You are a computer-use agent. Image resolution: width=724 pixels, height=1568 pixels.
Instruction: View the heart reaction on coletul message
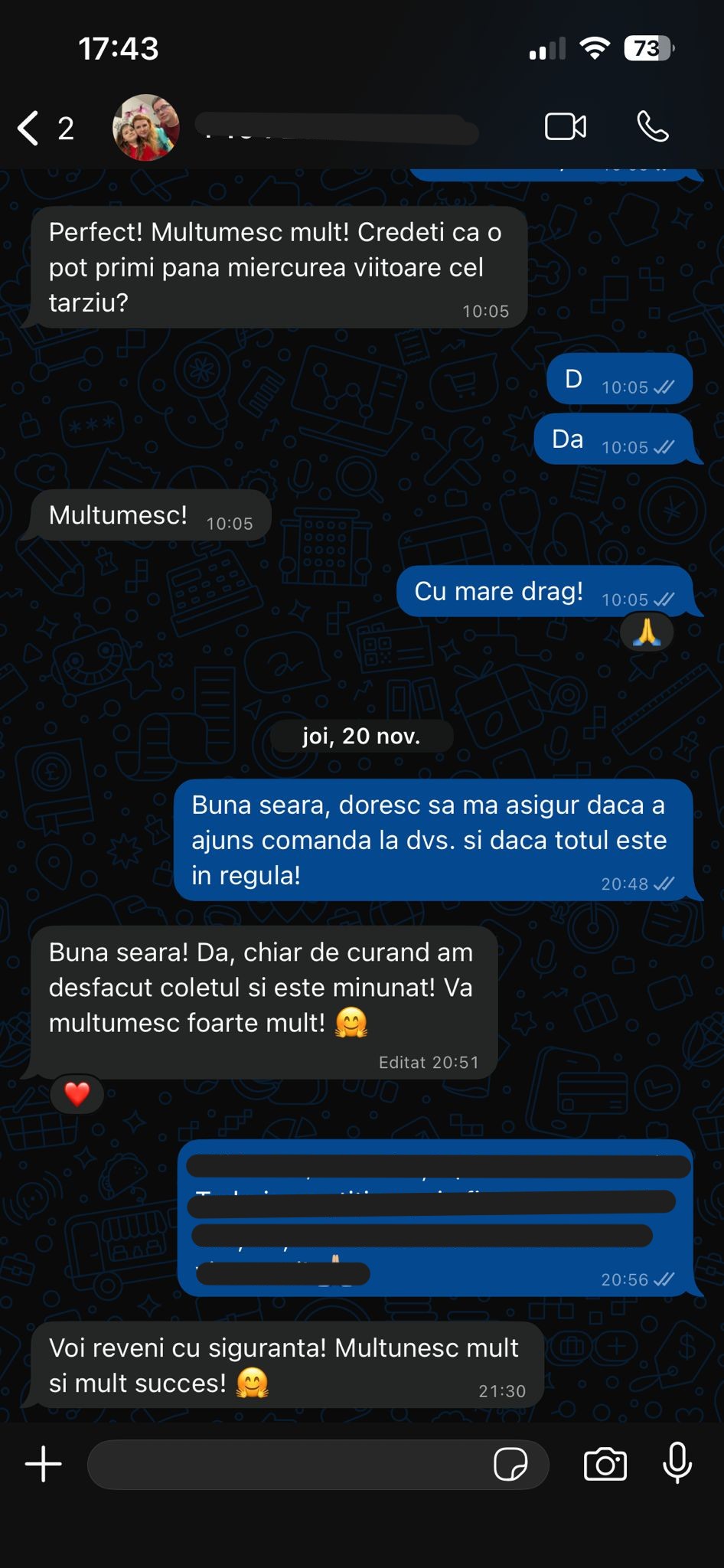(77, 1094)
